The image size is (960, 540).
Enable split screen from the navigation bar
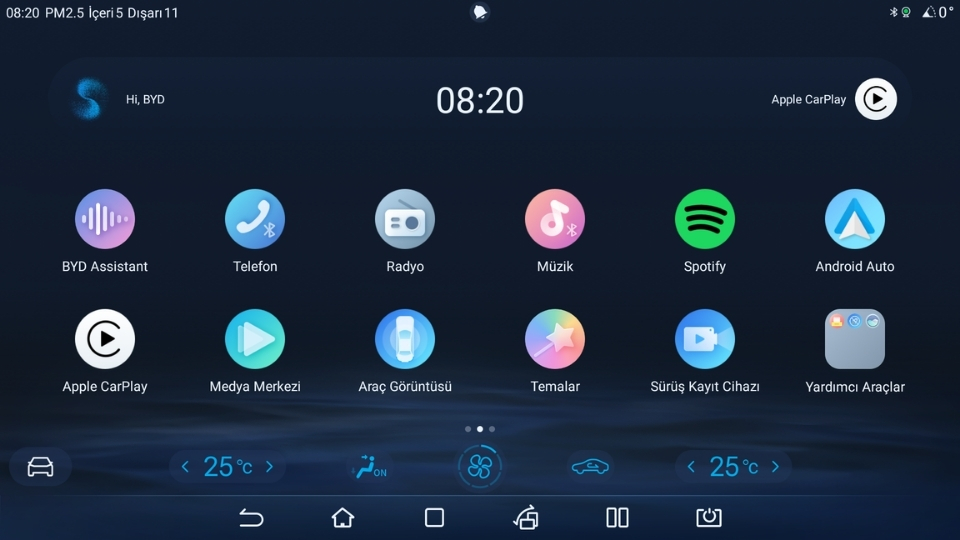tap(618, 517)
